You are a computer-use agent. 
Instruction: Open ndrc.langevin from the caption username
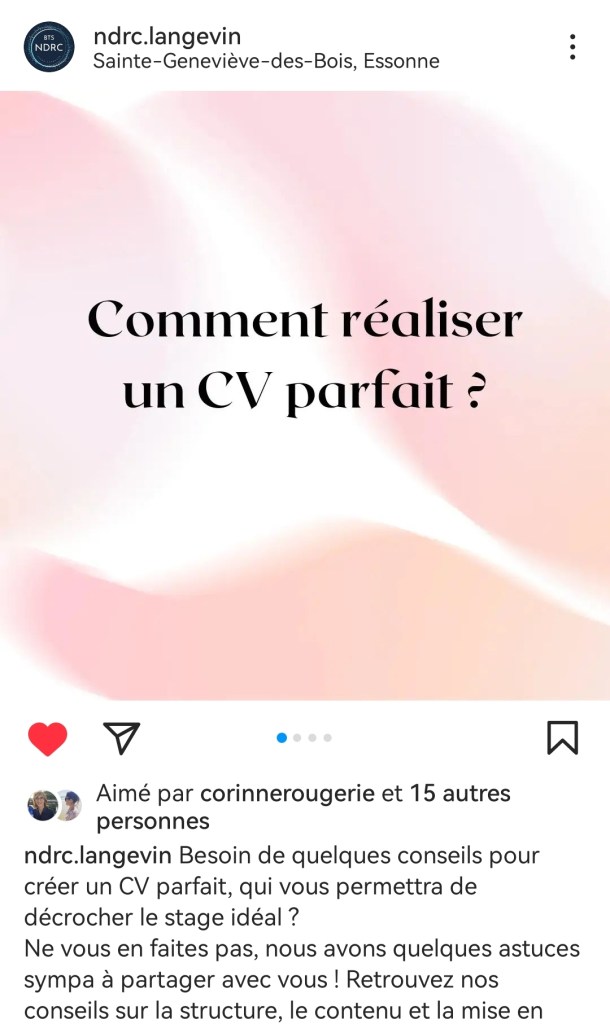coord(100,856)
